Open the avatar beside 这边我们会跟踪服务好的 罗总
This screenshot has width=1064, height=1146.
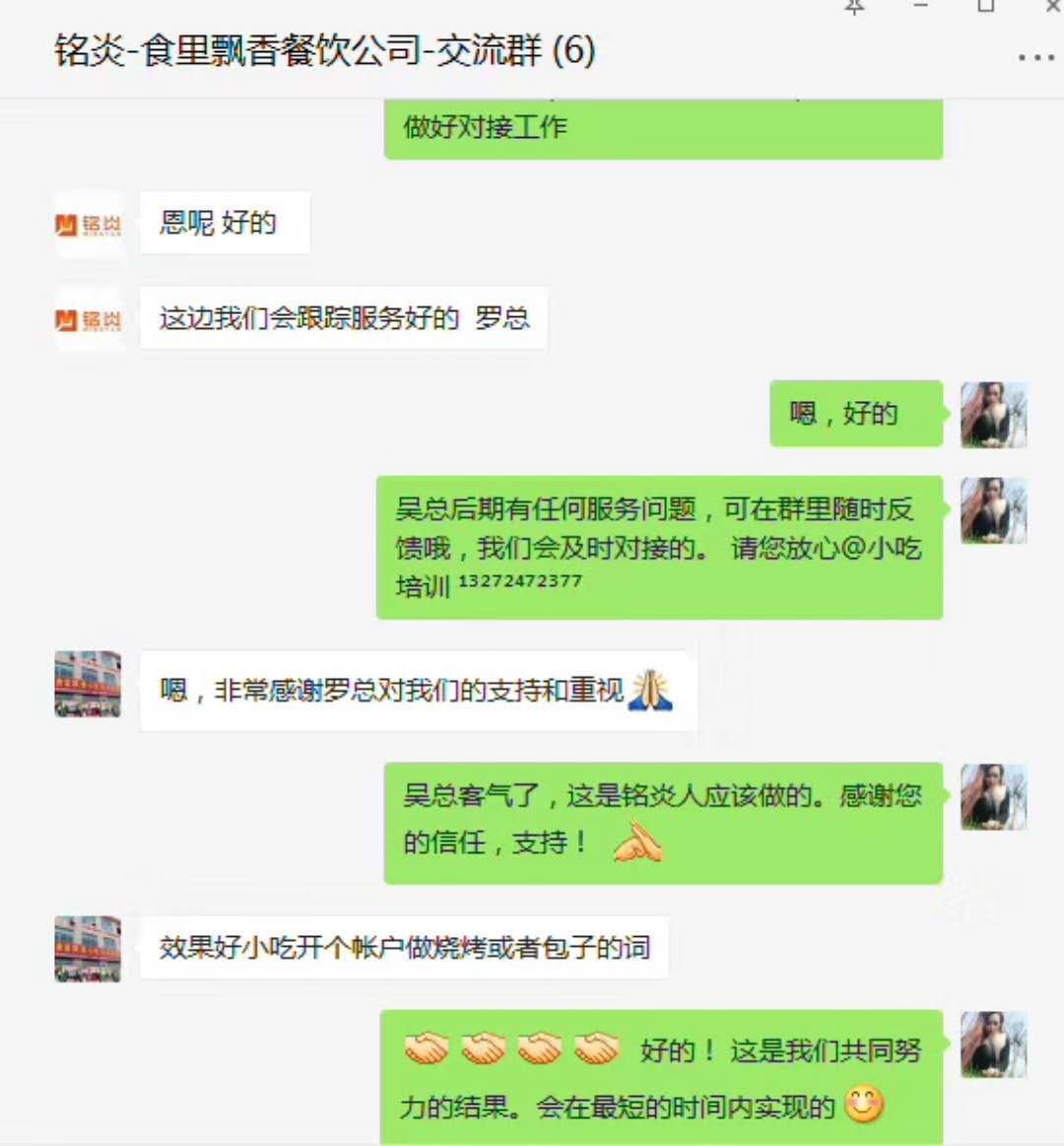[x=88, y=320]
